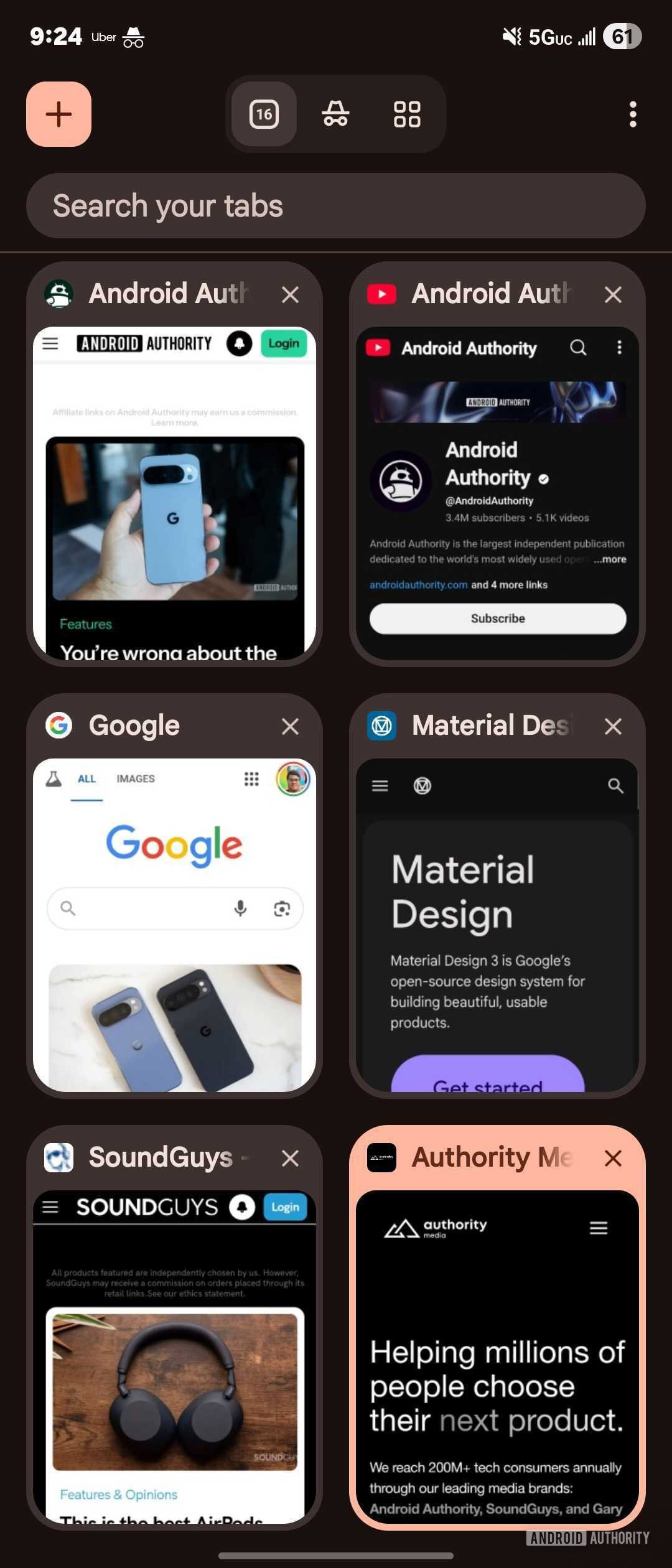The image size is (672, 1568).
Task: Switch to the 16 open tabs view
Action: [264, 114]
